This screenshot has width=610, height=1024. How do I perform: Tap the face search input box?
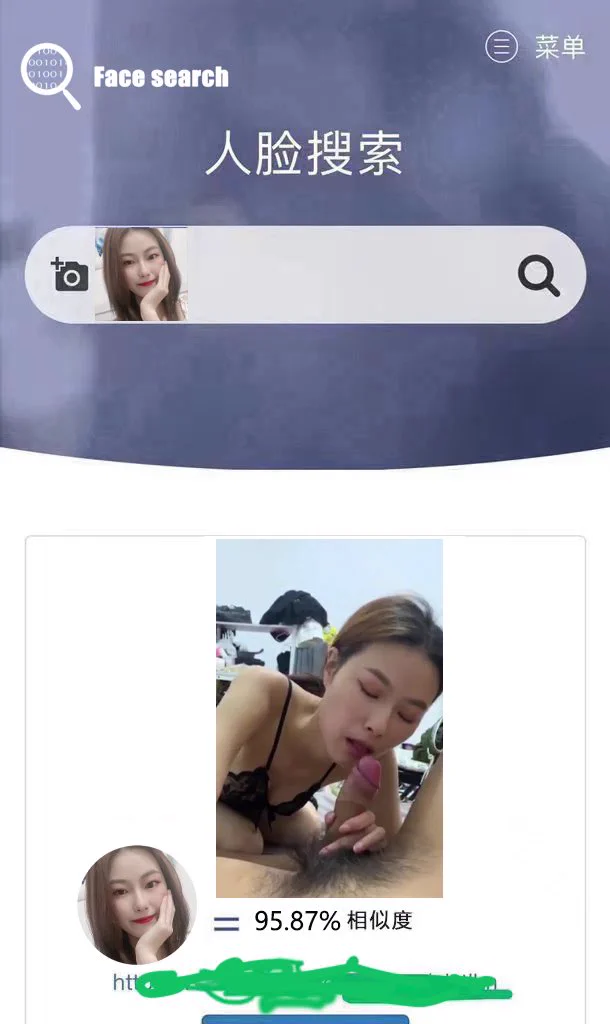350,275
